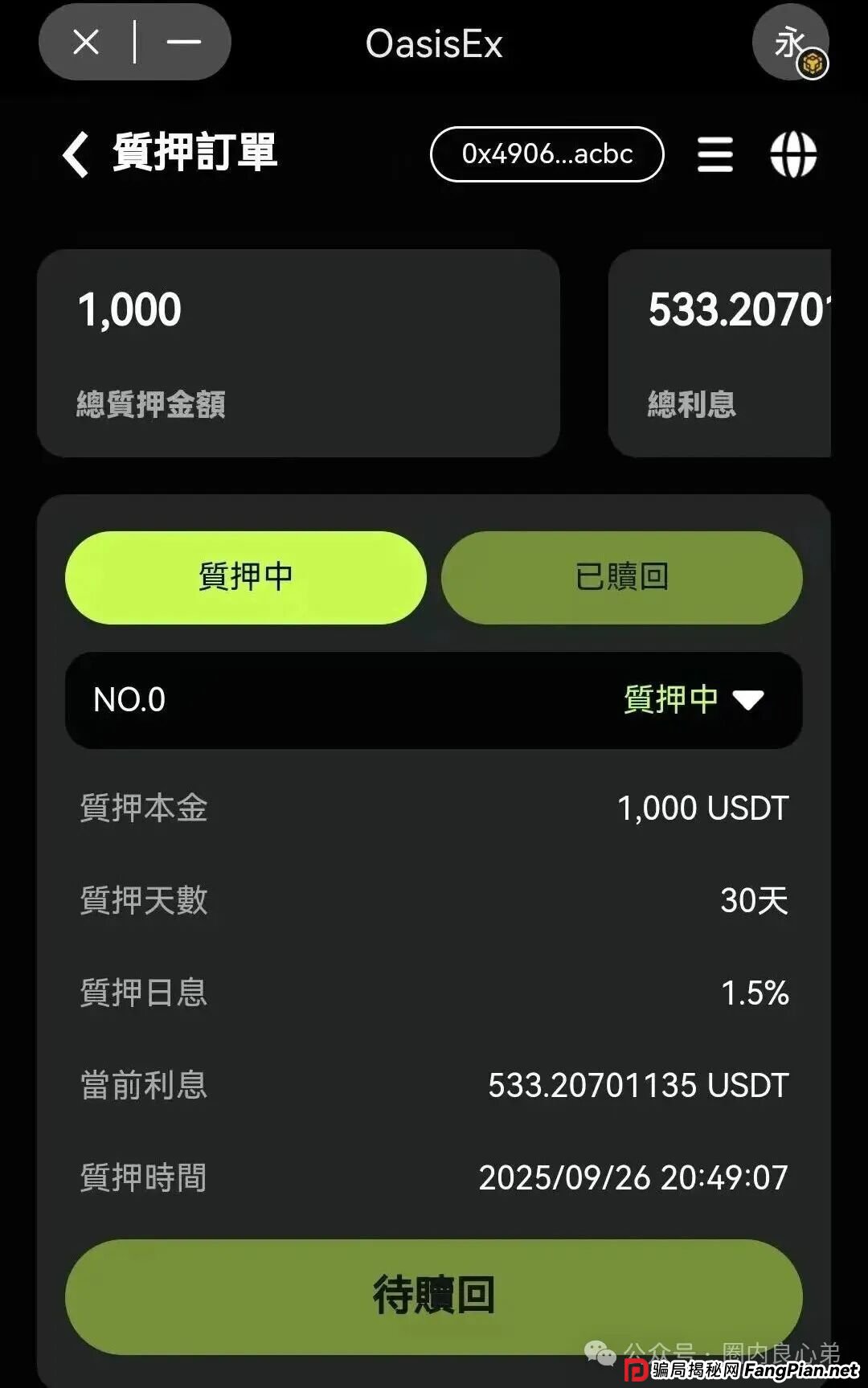Open the NO.0 order selector

[129, 699]
